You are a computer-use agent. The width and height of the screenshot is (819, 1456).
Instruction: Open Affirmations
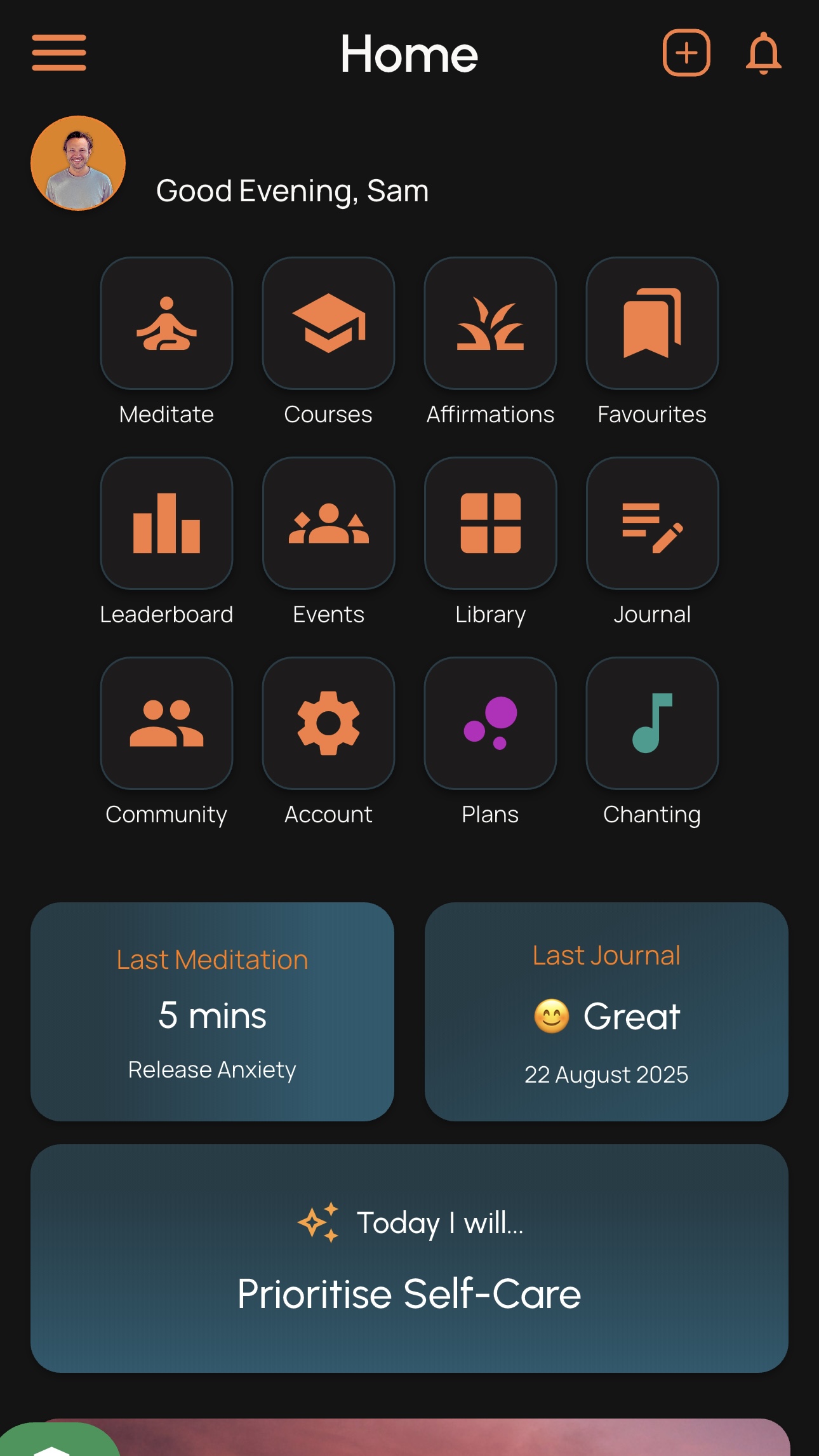point(490,323)
